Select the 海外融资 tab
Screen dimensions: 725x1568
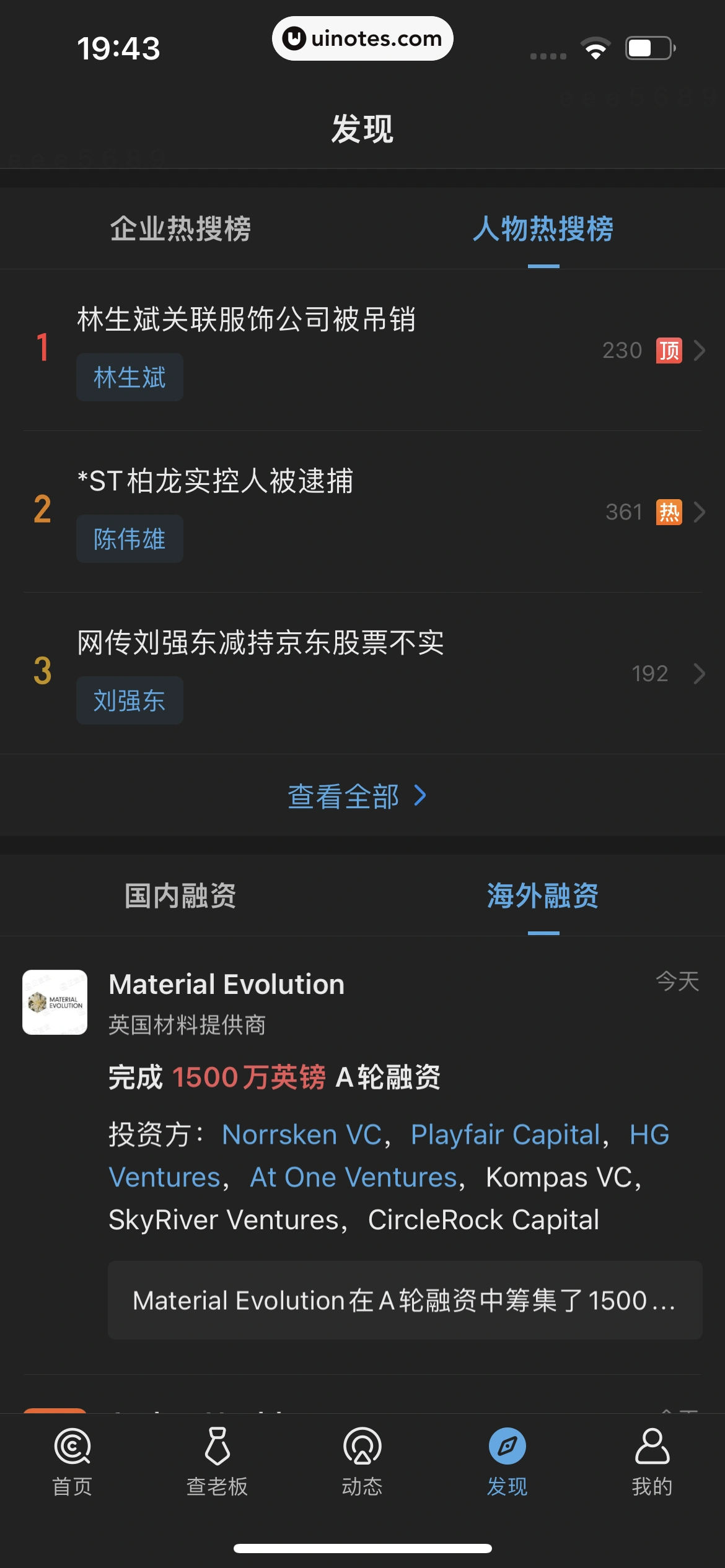coord(543,896)
